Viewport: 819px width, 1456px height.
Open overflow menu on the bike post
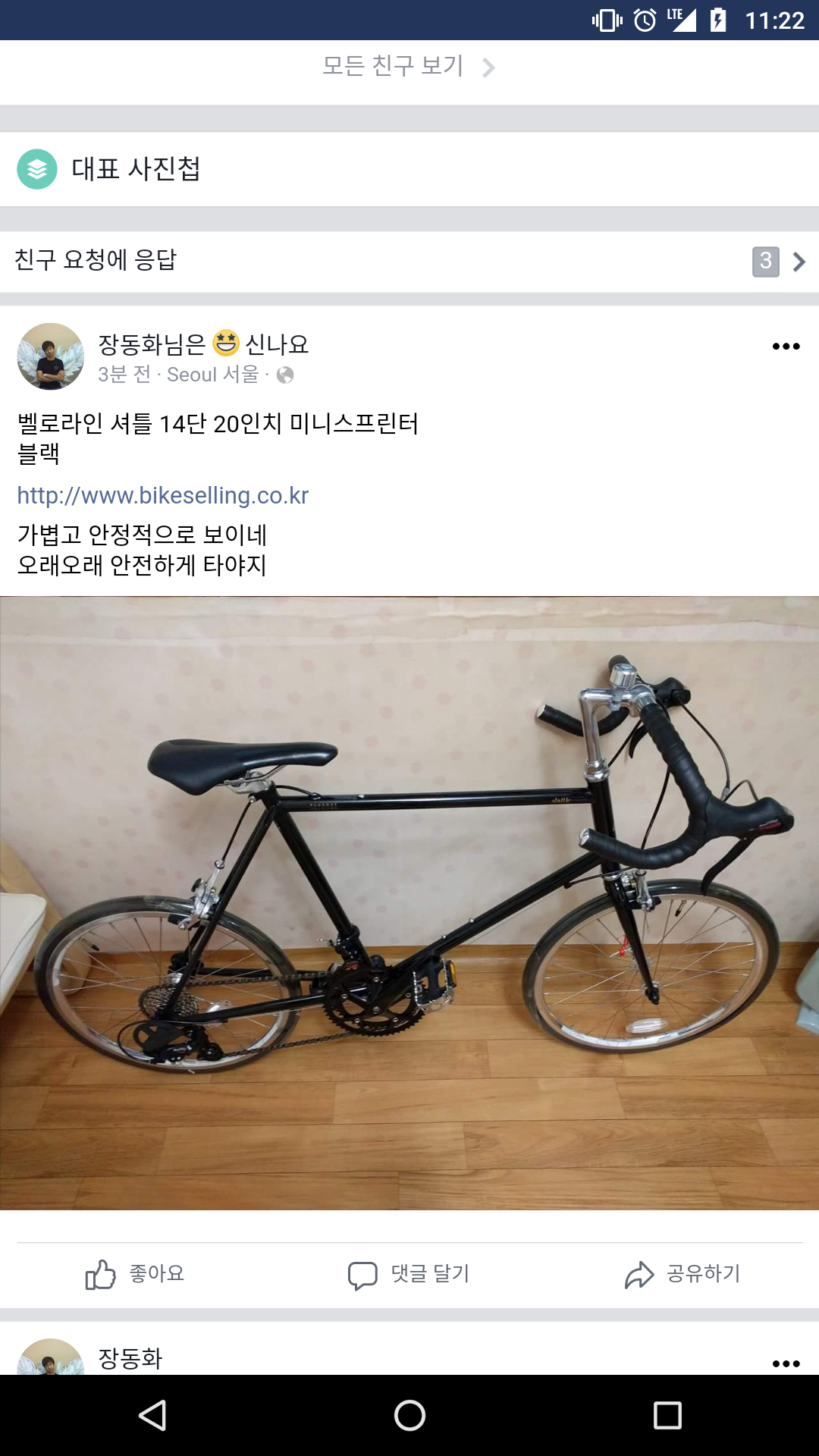[786, 347]
